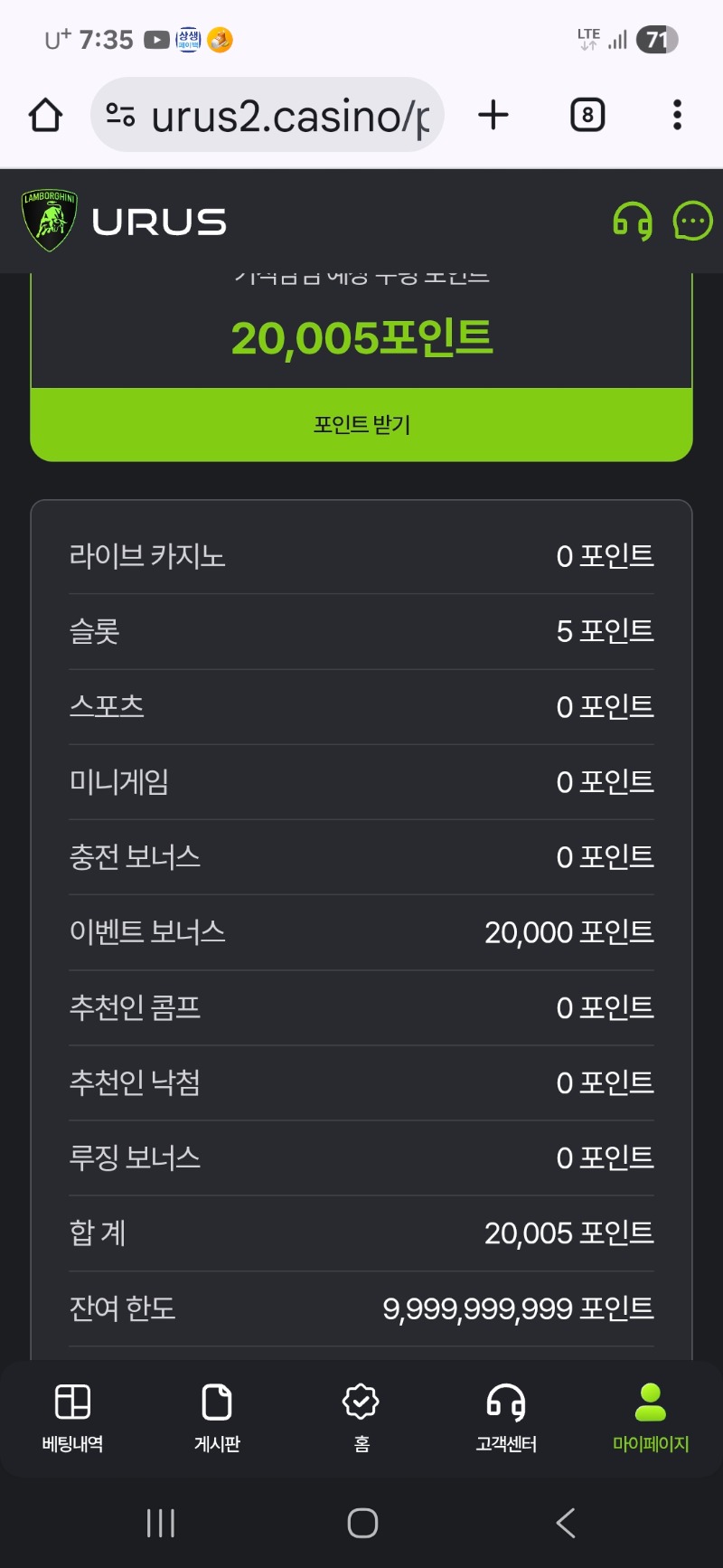The width and height of the screenshot is (723, 1568).
Task: Go to the URUS logo home
Action: 125,222
